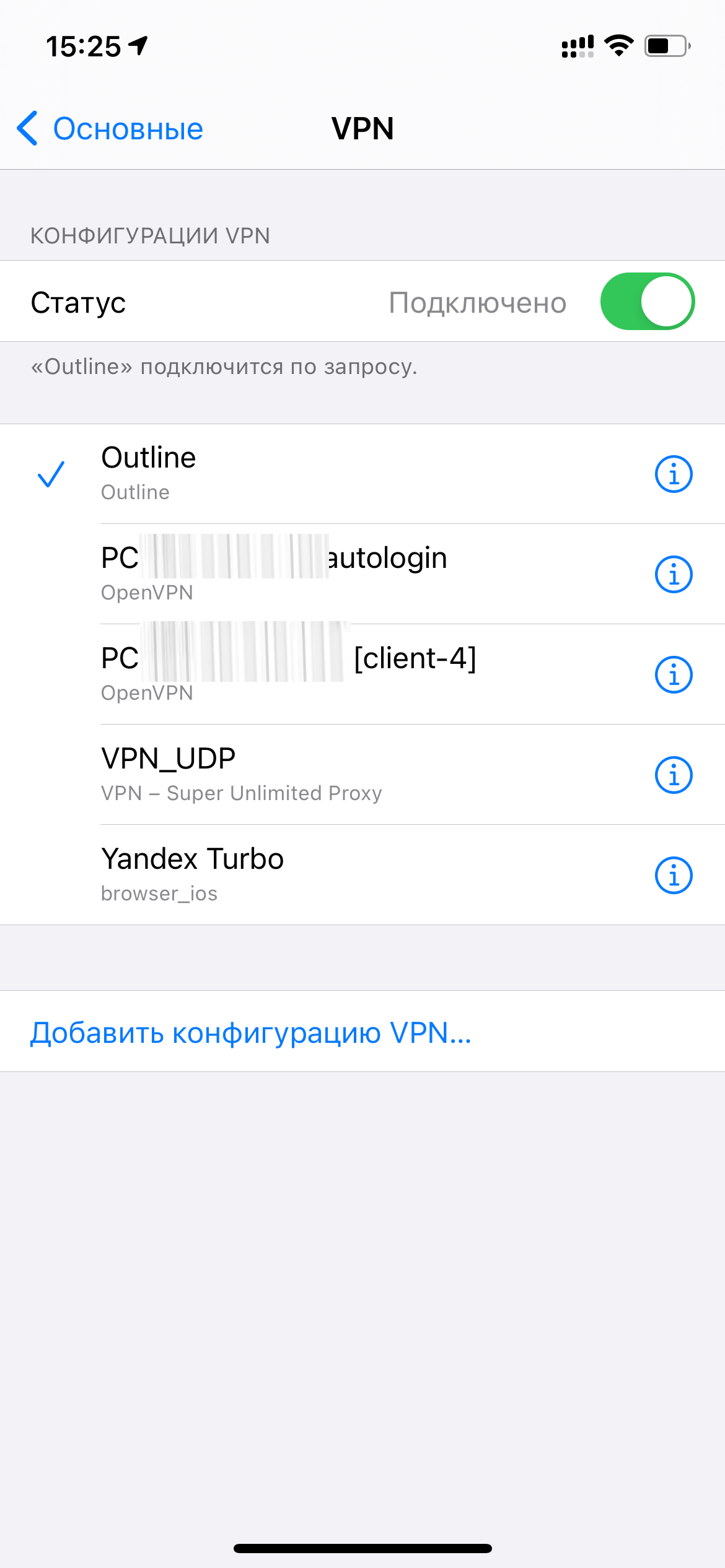Open info for VPN_UDP configuration
Screen dimensions: 725x1568
(674, 775)
